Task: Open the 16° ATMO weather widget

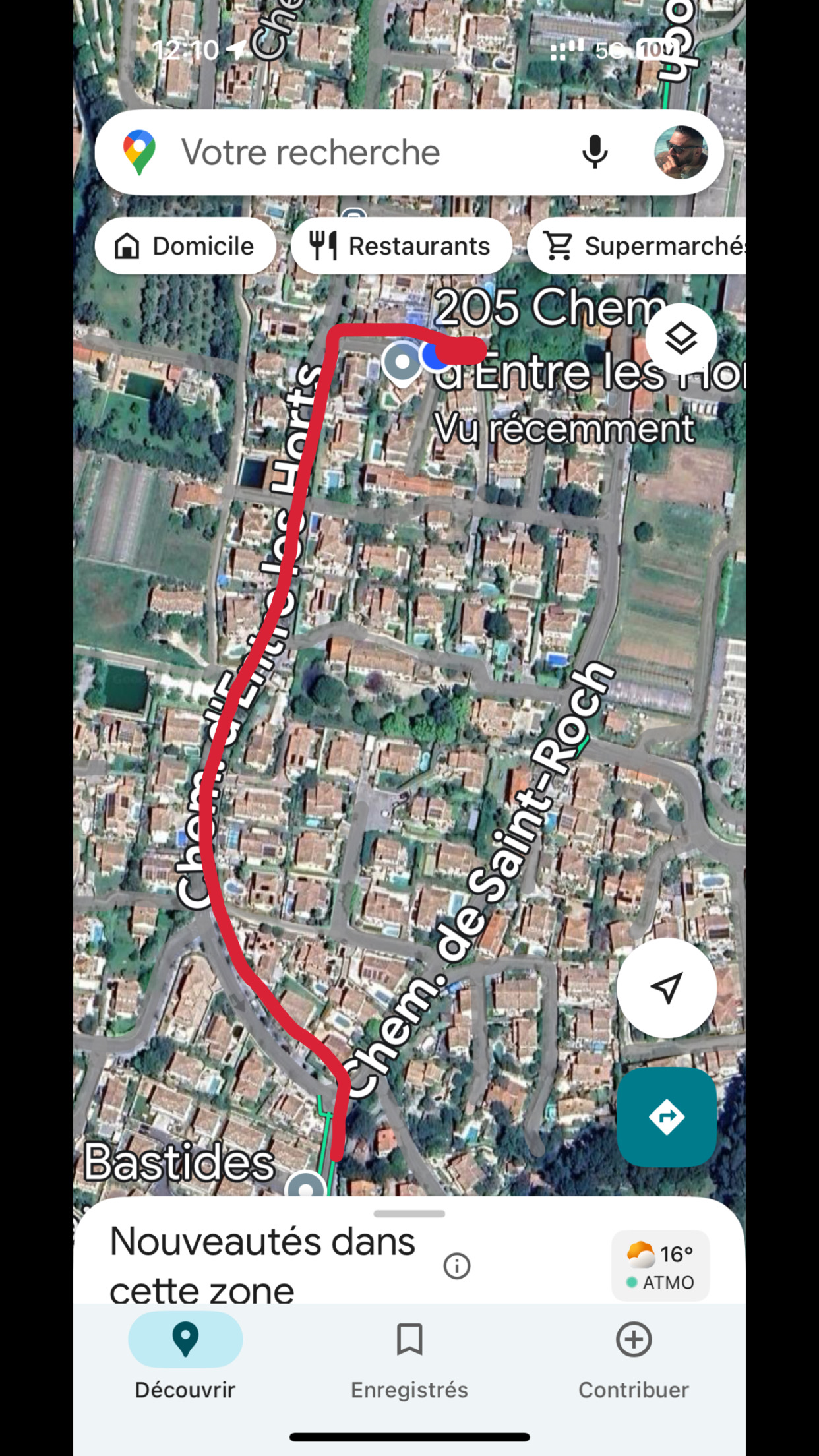Action: tap(660, 1266)
